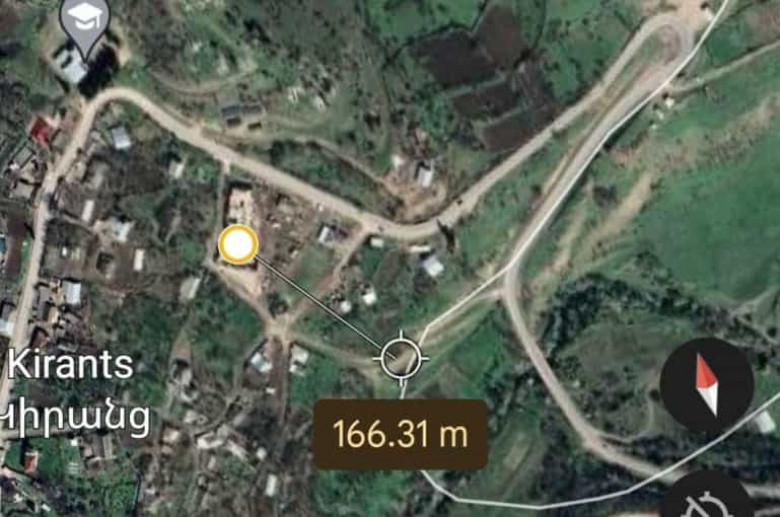Tap the compass to reset map orientation
The height and width of the screenshot is (517, 780).
(x=706, y=385)
